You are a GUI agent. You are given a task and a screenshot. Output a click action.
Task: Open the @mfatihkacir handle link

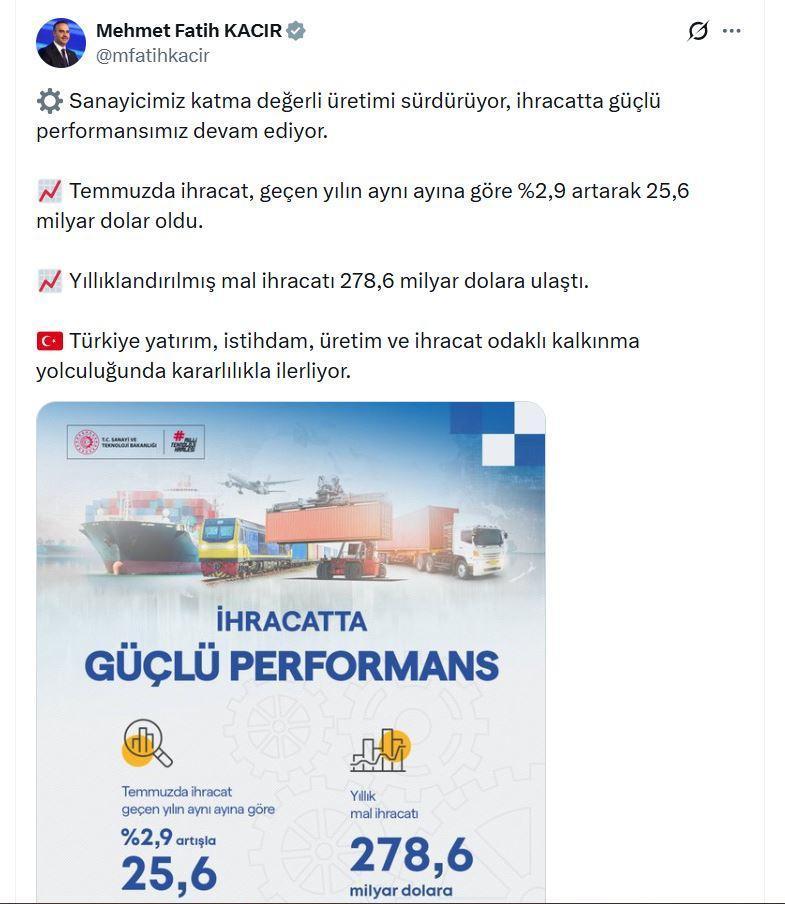152,56
